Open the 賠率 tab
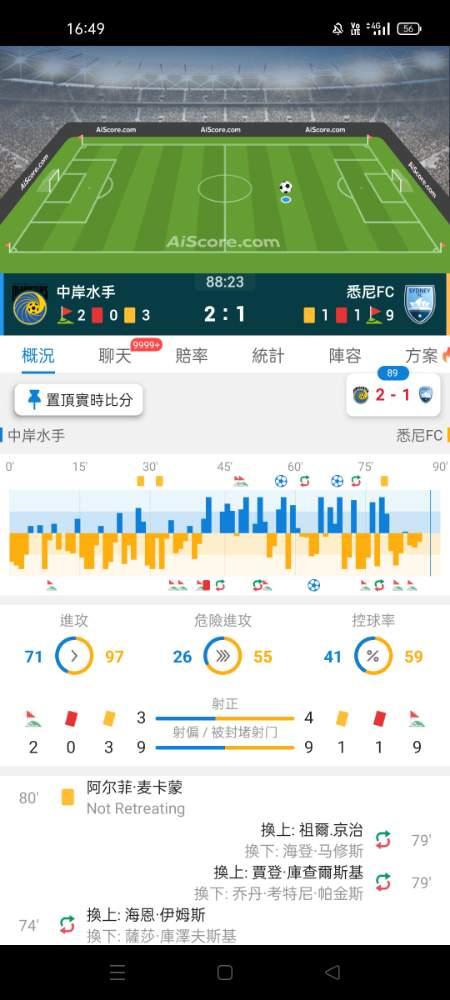 191,355
